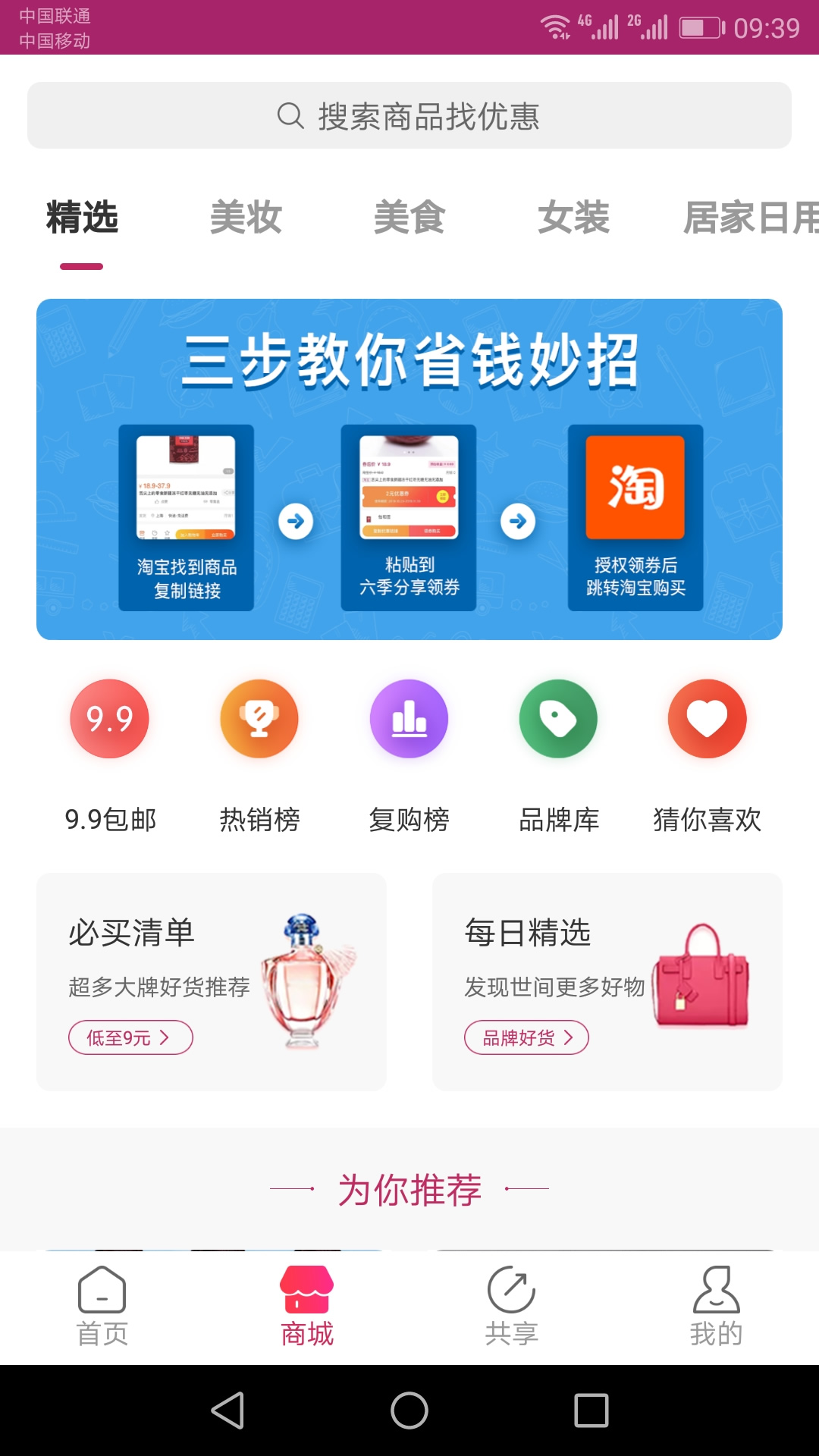Tap the search bar 搜索商品找优惠

tap(409, 115)
